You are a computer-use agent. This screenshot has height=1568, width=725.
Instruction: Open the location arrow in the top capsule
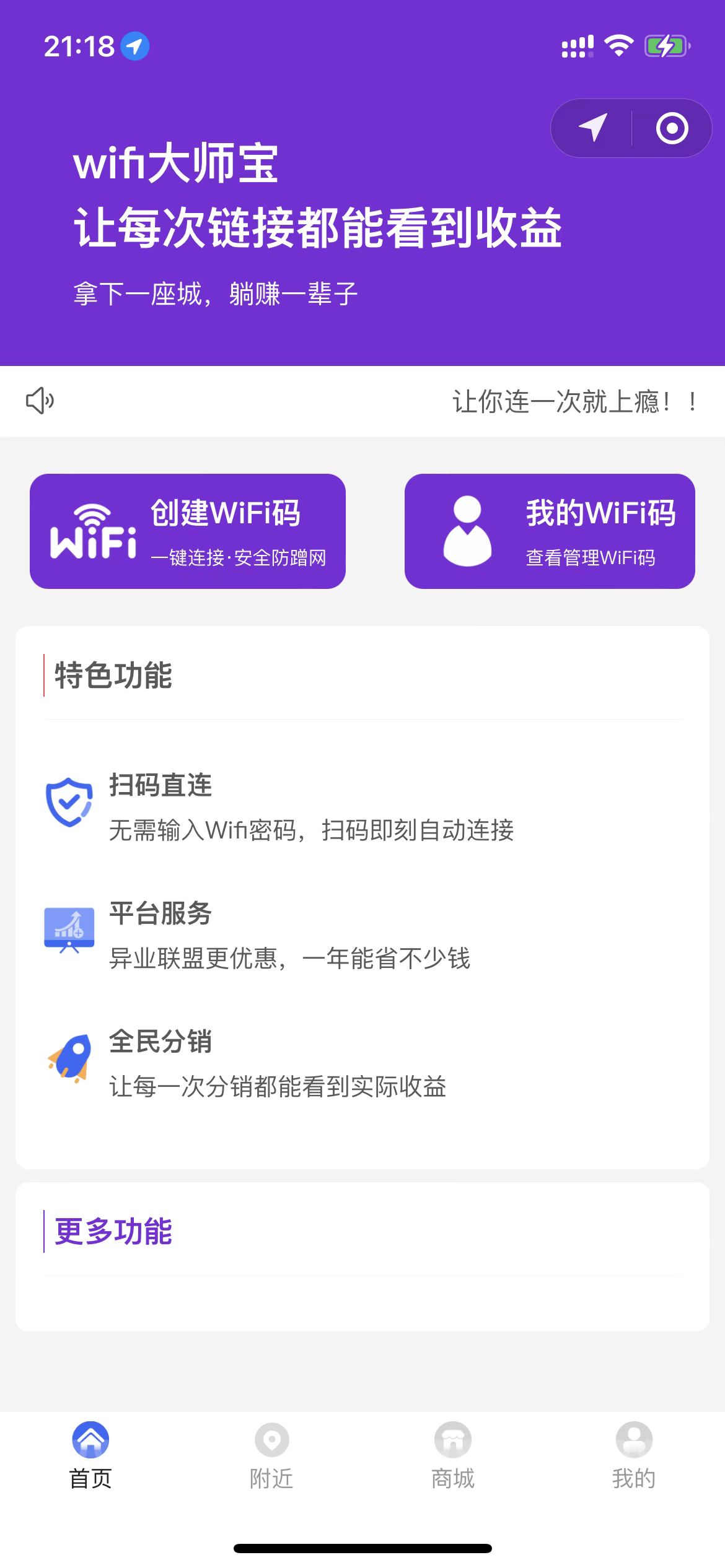click(593, 128)
